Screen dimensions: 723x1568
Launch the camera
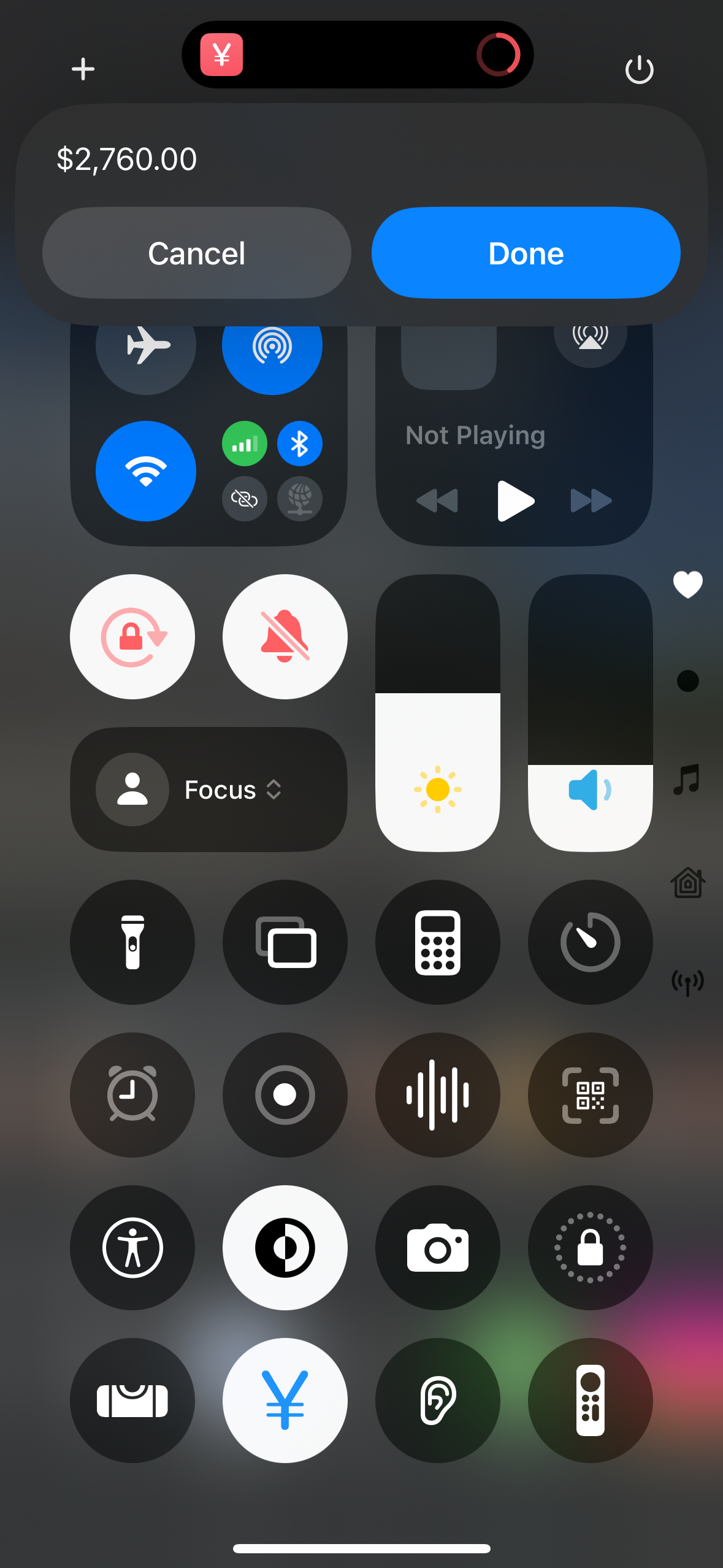pos(438,1248)
